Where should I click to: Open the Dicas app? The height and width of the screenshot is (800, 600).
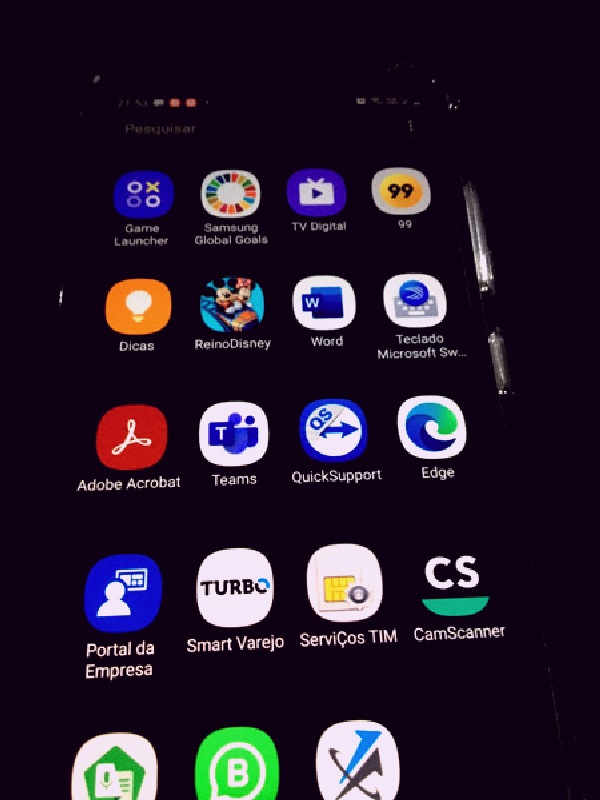138,307
